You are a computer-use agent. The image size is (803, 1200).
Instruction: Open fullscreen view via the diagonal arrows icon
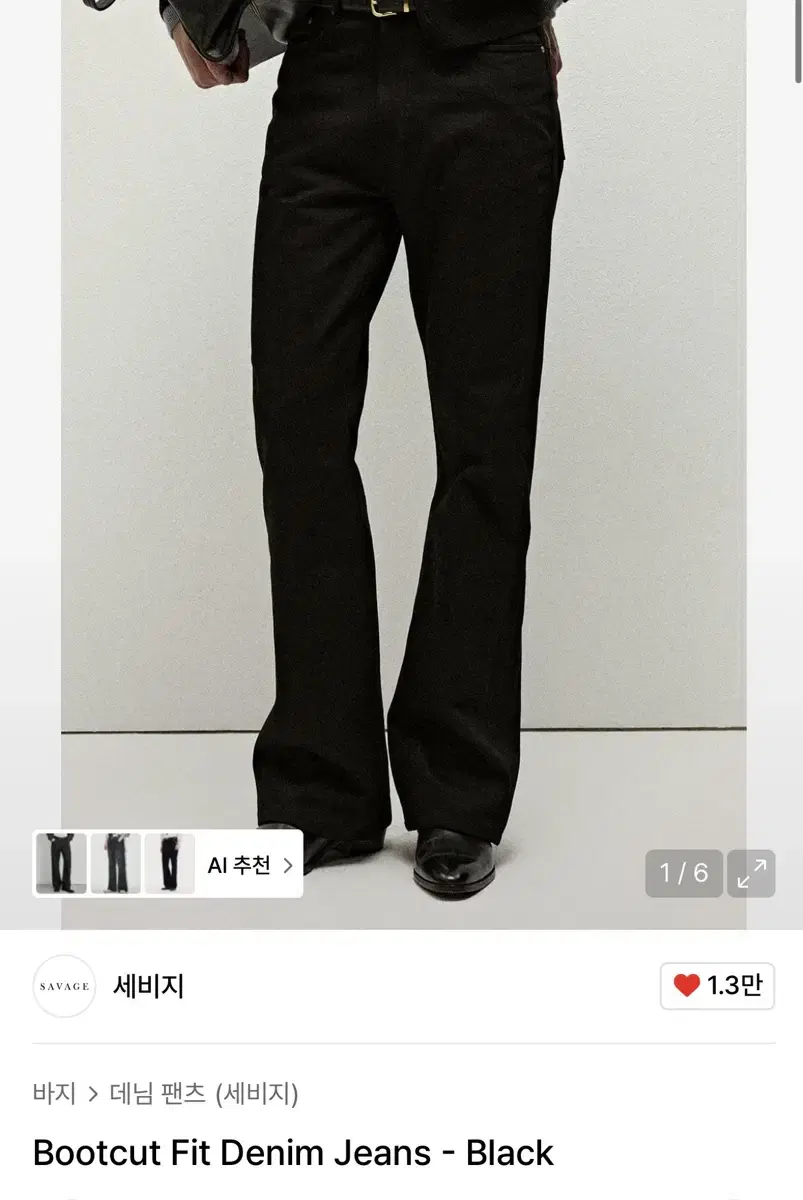751,872
